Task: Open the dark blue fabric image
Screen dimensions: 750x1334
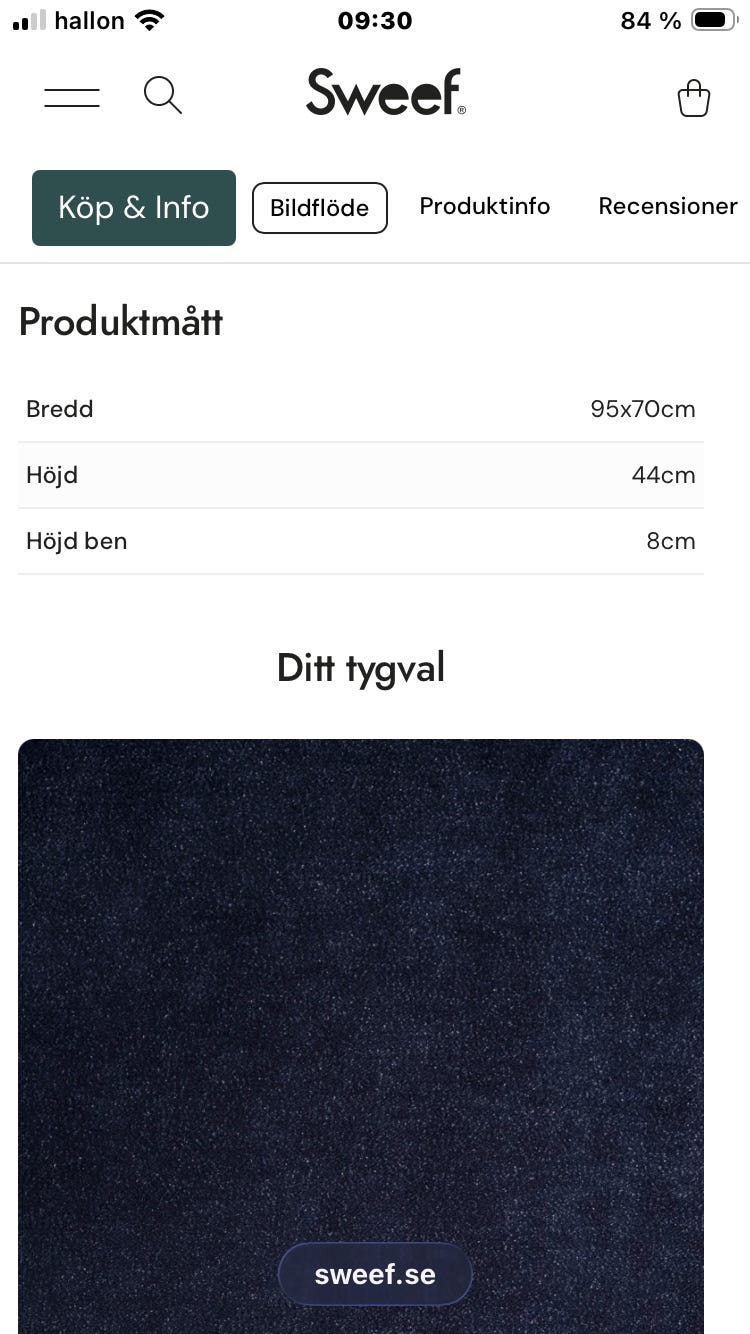Action: click(361, 1036)
